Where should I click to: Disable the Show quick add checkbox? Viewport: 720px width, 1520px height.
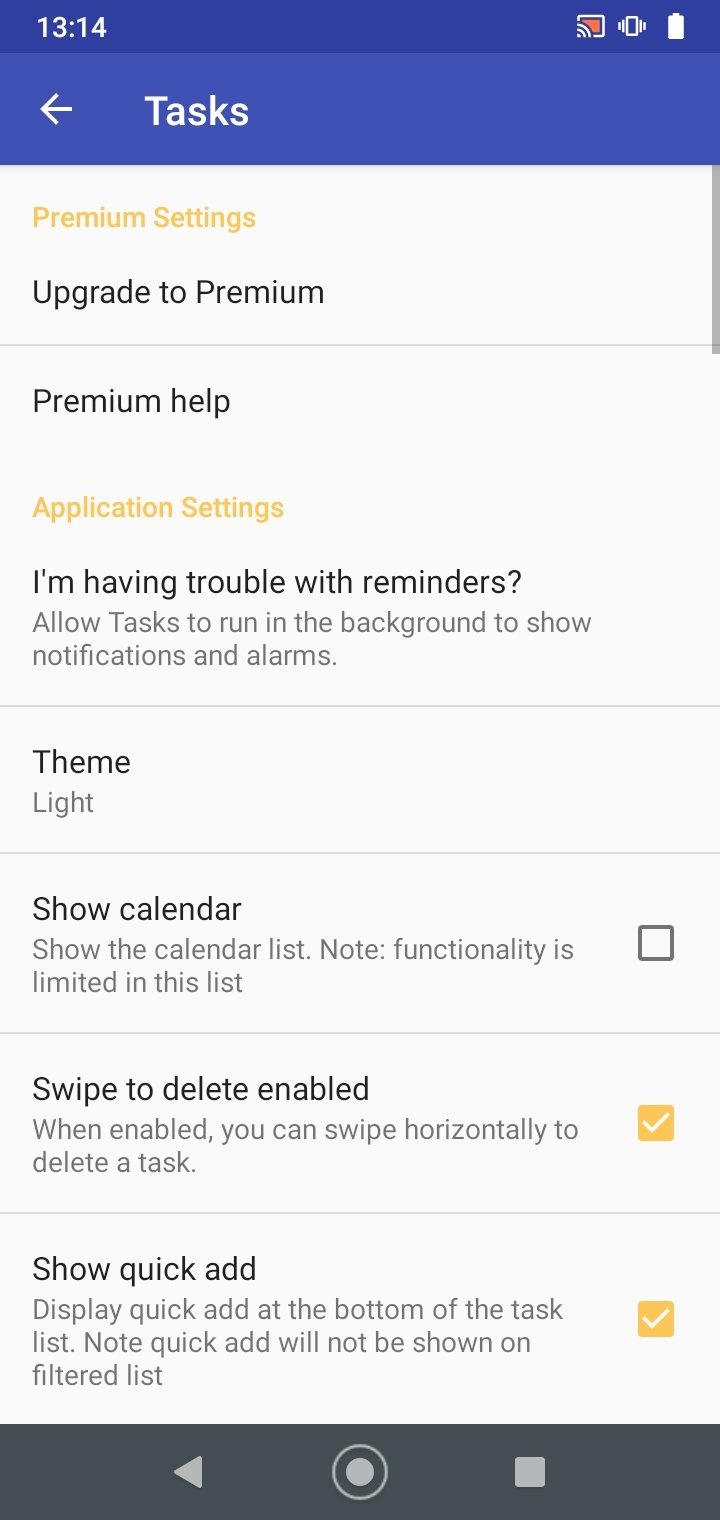click(x=656, y=1319)
